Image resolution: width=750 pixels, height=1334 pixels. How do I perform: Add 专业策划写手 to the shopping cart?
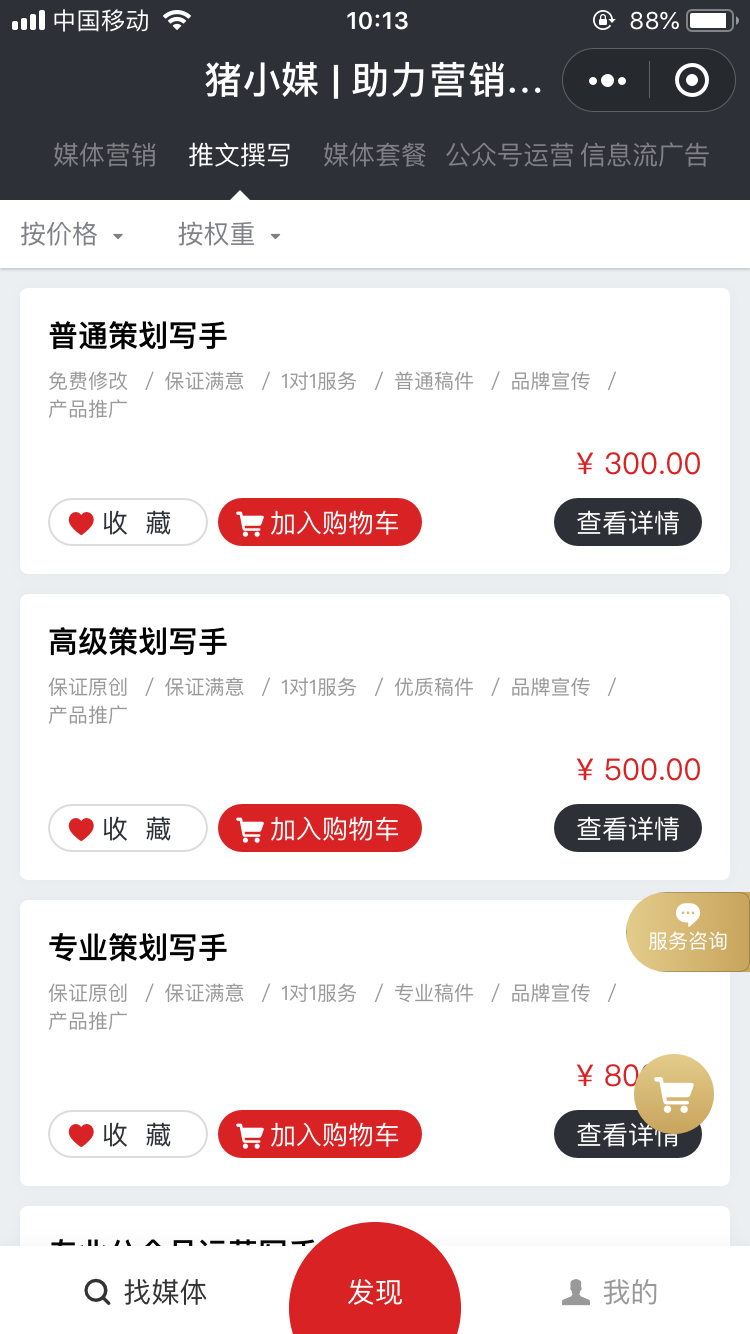click(x=320, y=1134)
